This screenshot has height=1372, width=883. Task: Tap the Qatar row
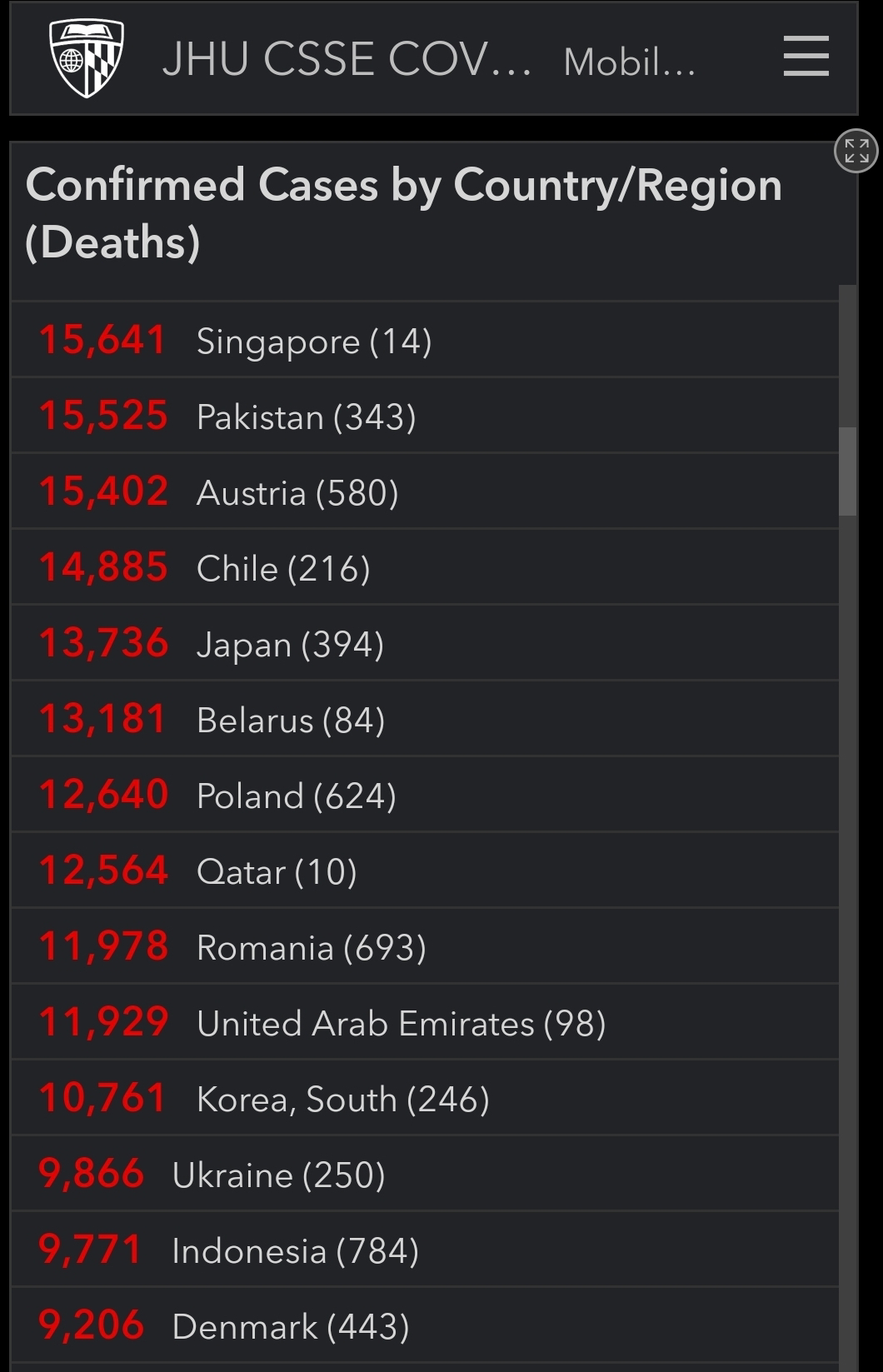click(x=425, y=871)
